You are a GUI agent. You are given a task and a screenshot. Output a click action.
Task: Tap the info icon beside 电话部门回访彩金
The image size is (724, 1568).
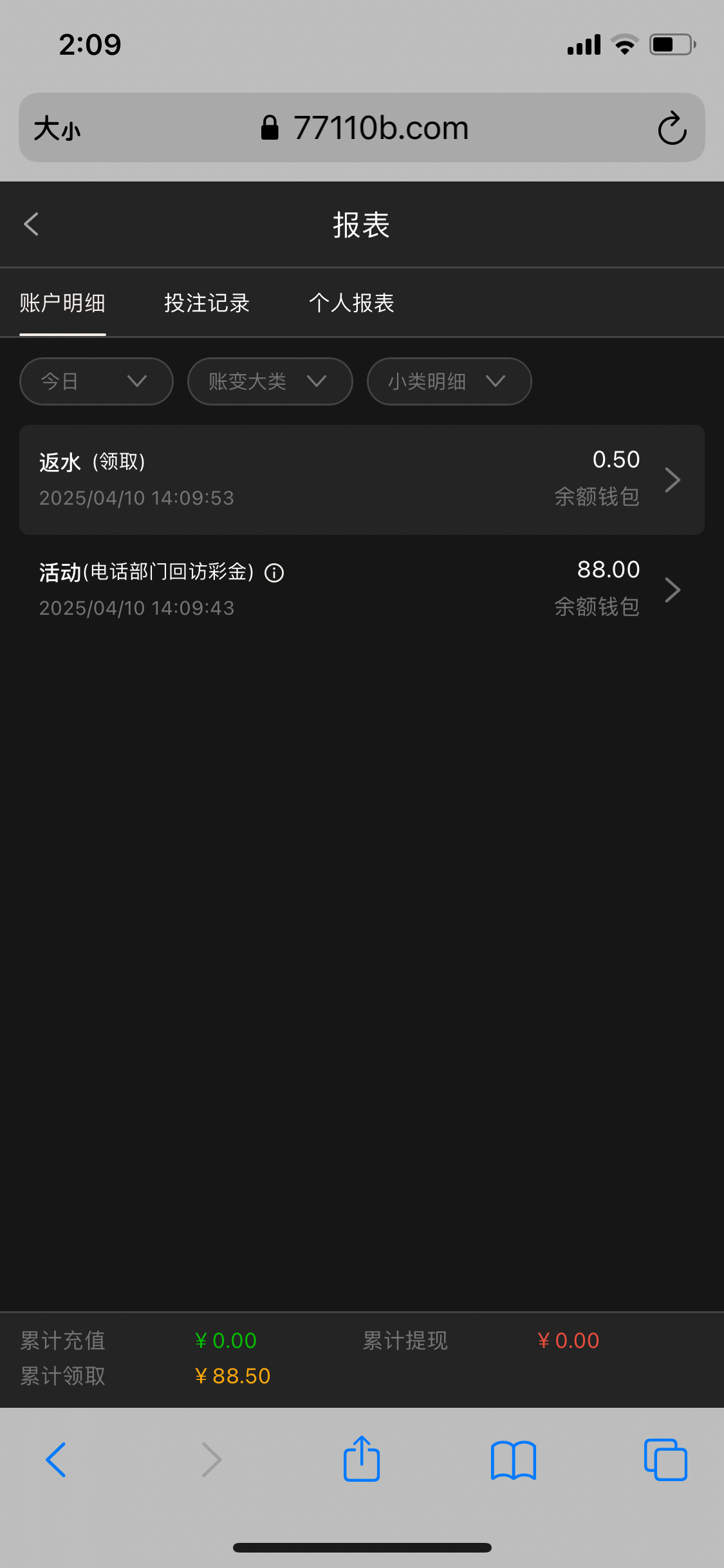(274, 573)
